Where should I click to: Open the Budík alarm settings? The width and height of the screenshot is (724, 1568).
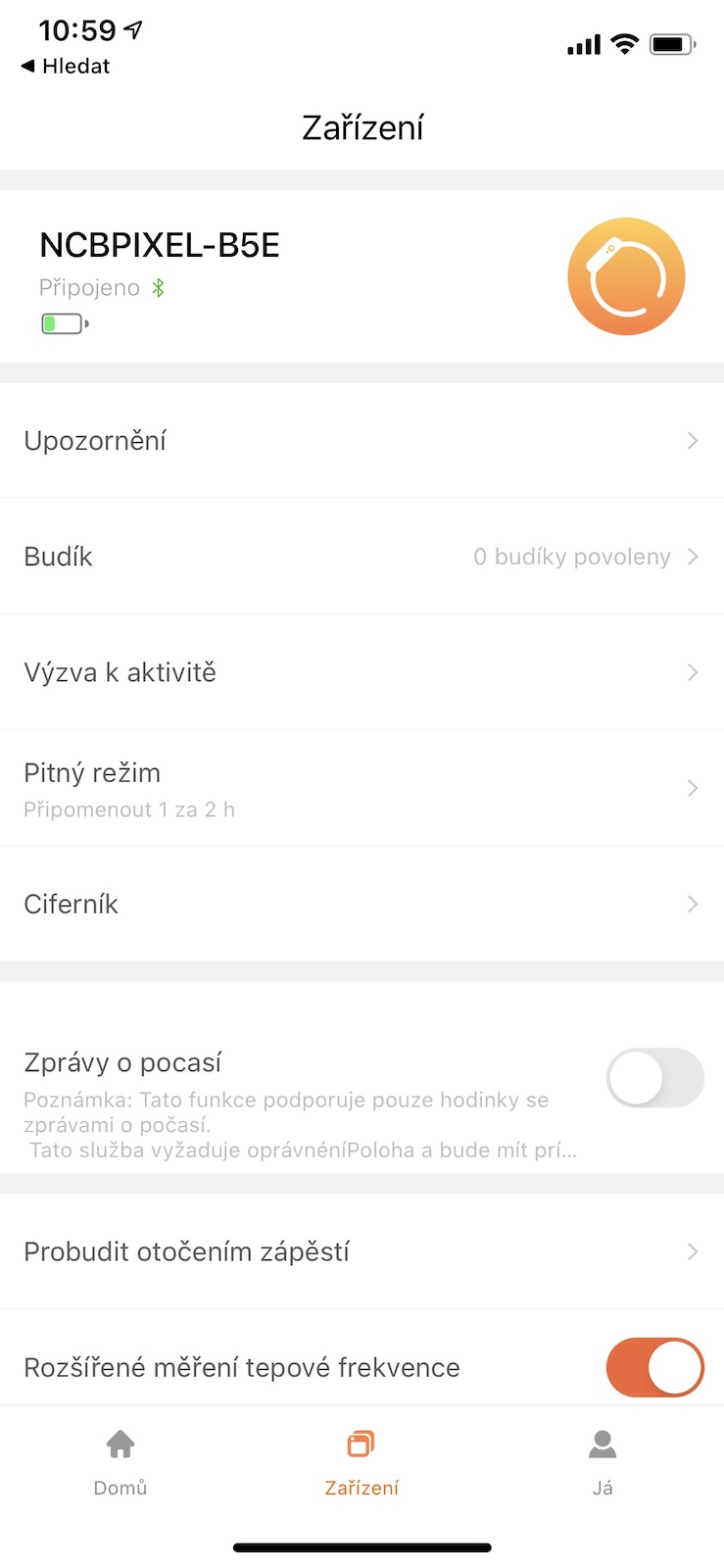(362, 557)
